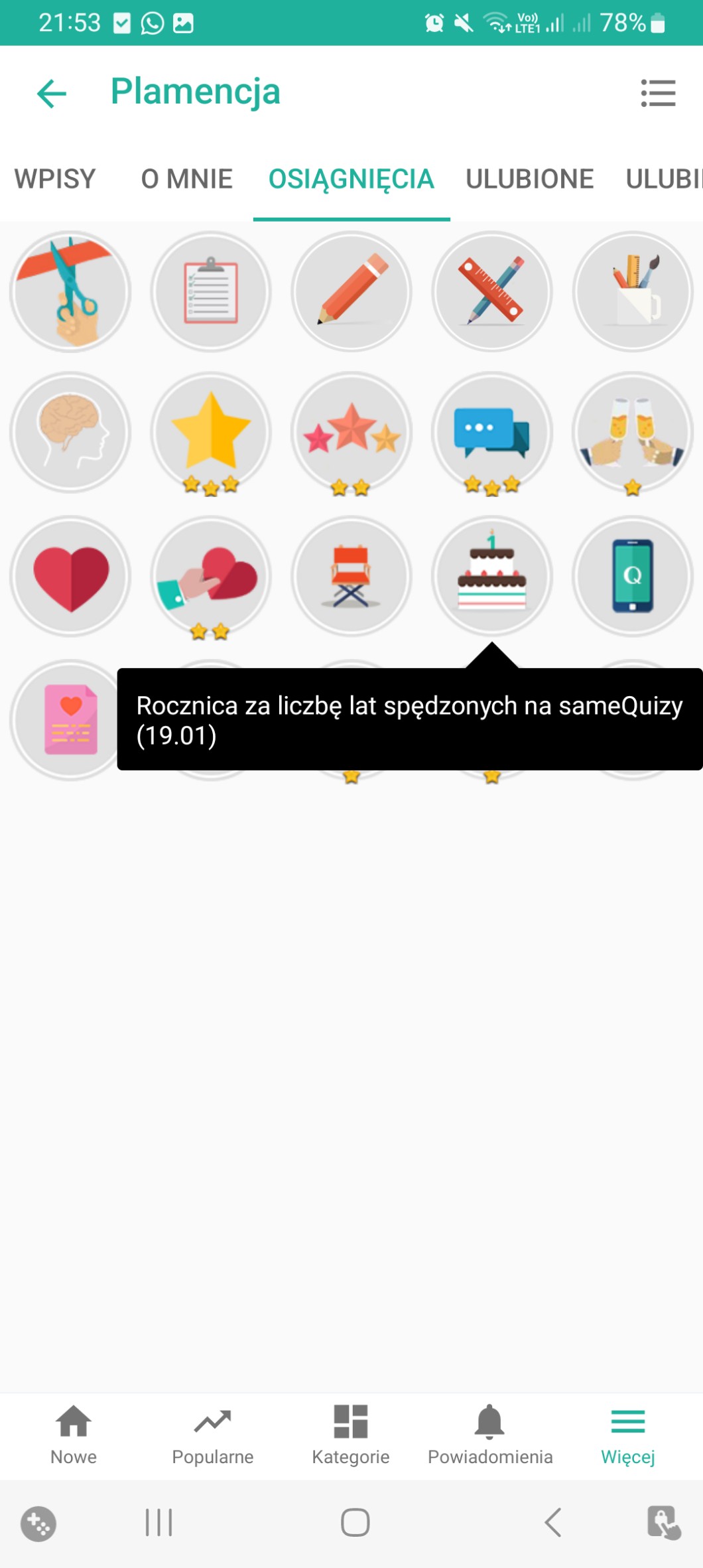Viewport: 703px width, 1568px height.
Task: Open Powiadomienia notifications bell
Action: pos(489,1435)
